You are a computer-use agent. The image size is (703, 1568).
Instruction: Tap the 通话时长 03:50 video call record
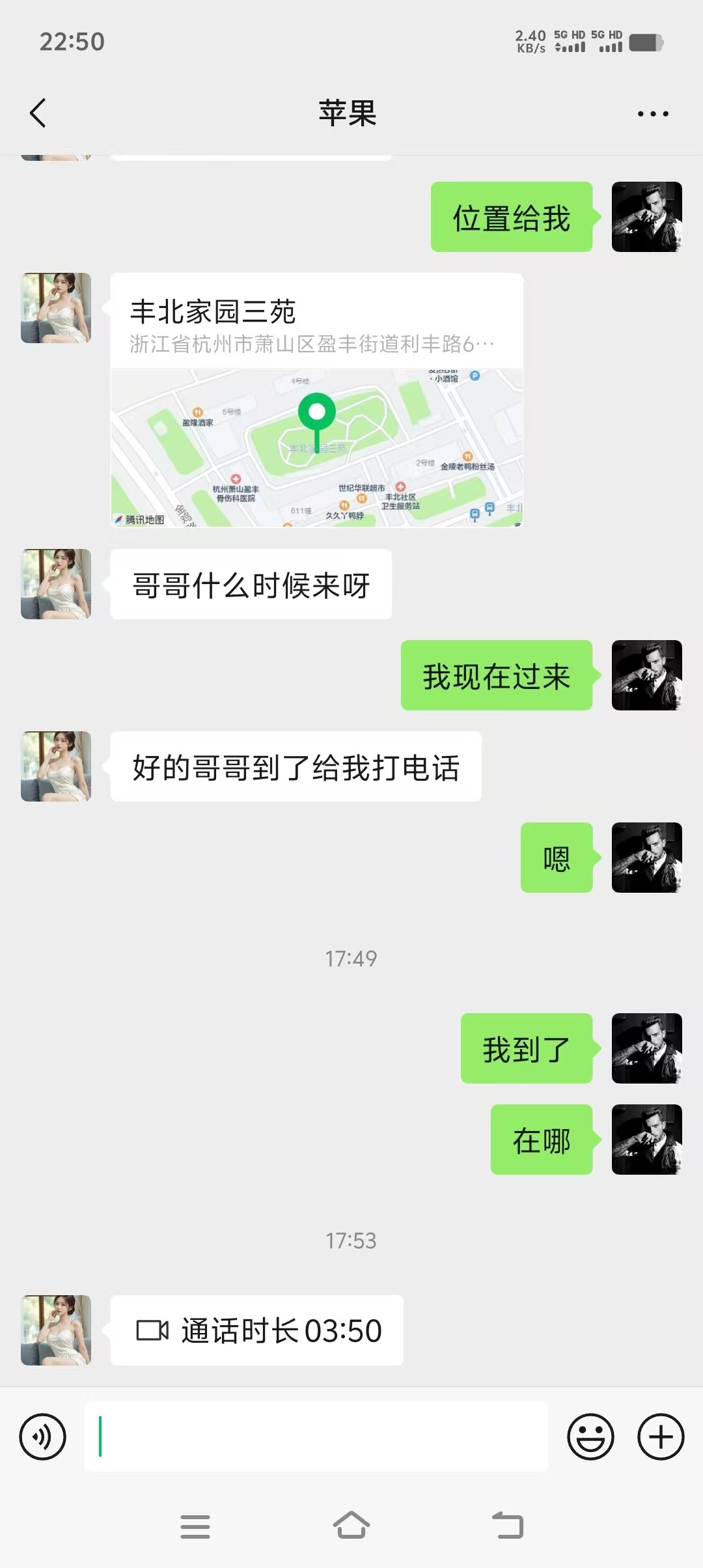(x=257, y=1330)
